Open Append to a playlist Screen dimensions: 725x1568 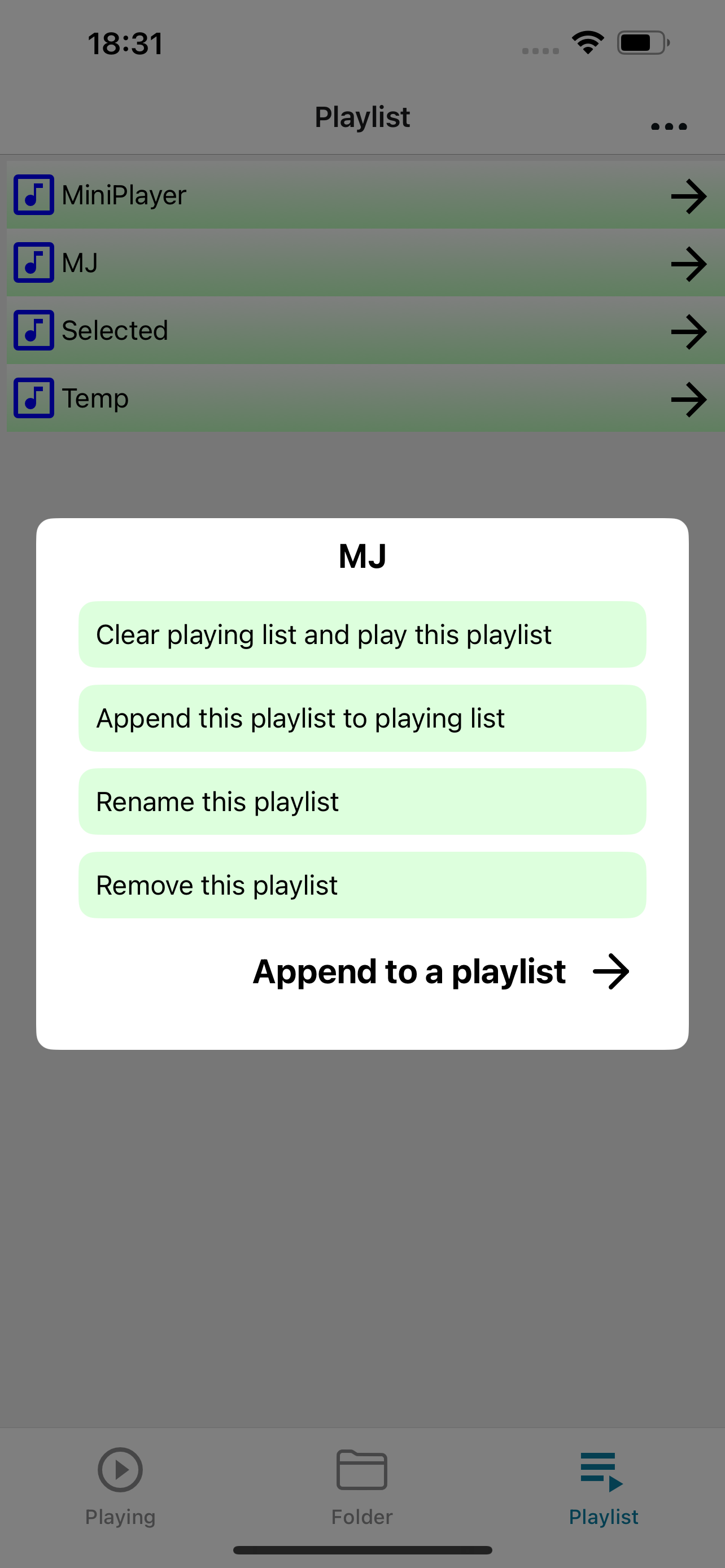(441, 971)
